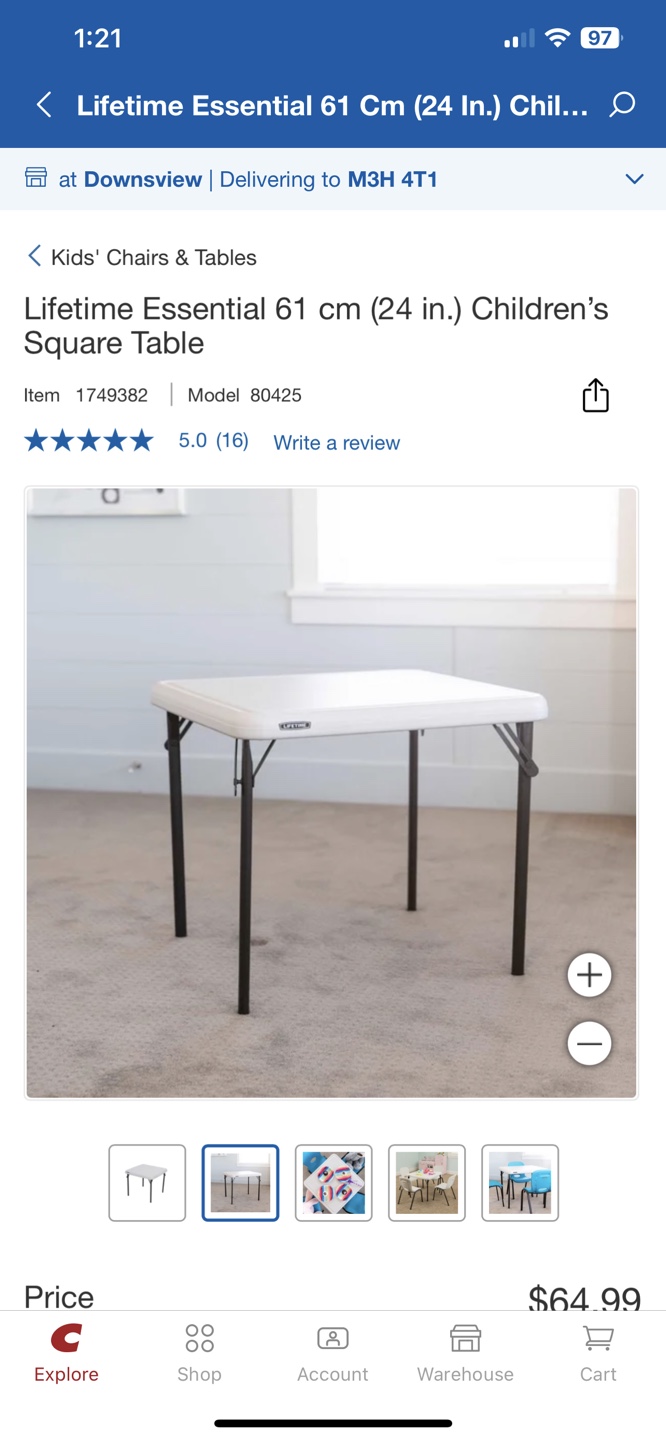This screenshot has width=666, height=1440.
Task: Share this product
Action: (595, 395)
